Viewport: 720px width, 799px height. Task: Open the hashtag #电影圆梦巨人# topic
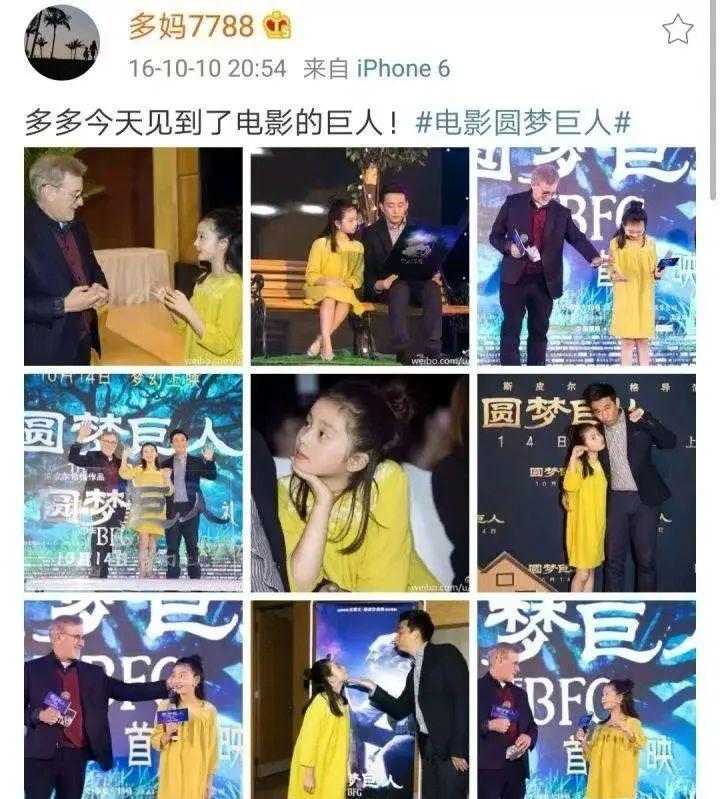(x=522, y=124)
